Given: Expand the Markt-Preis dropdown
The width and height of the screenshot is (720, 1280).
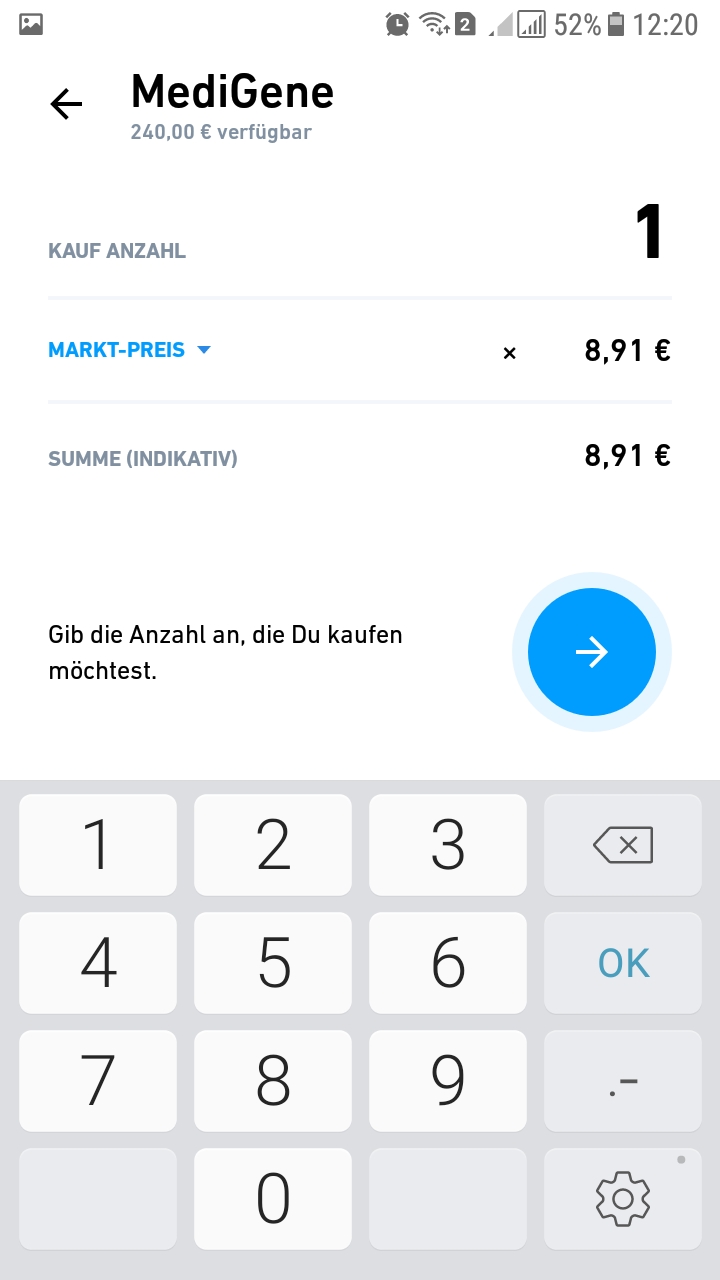Looking at the screenshot, I should click(x=130, y=350).
